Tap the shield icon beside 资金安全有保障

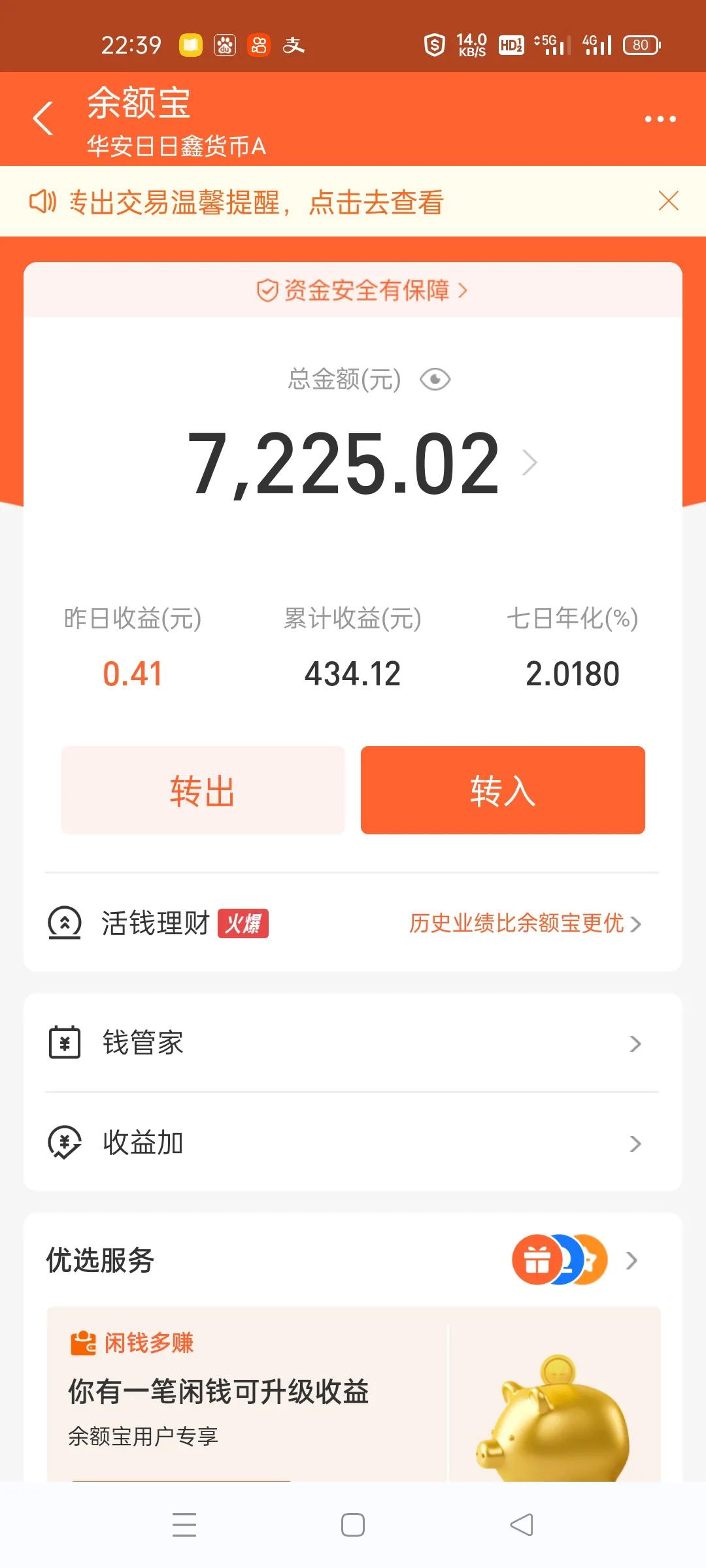(x=267, y=291)
